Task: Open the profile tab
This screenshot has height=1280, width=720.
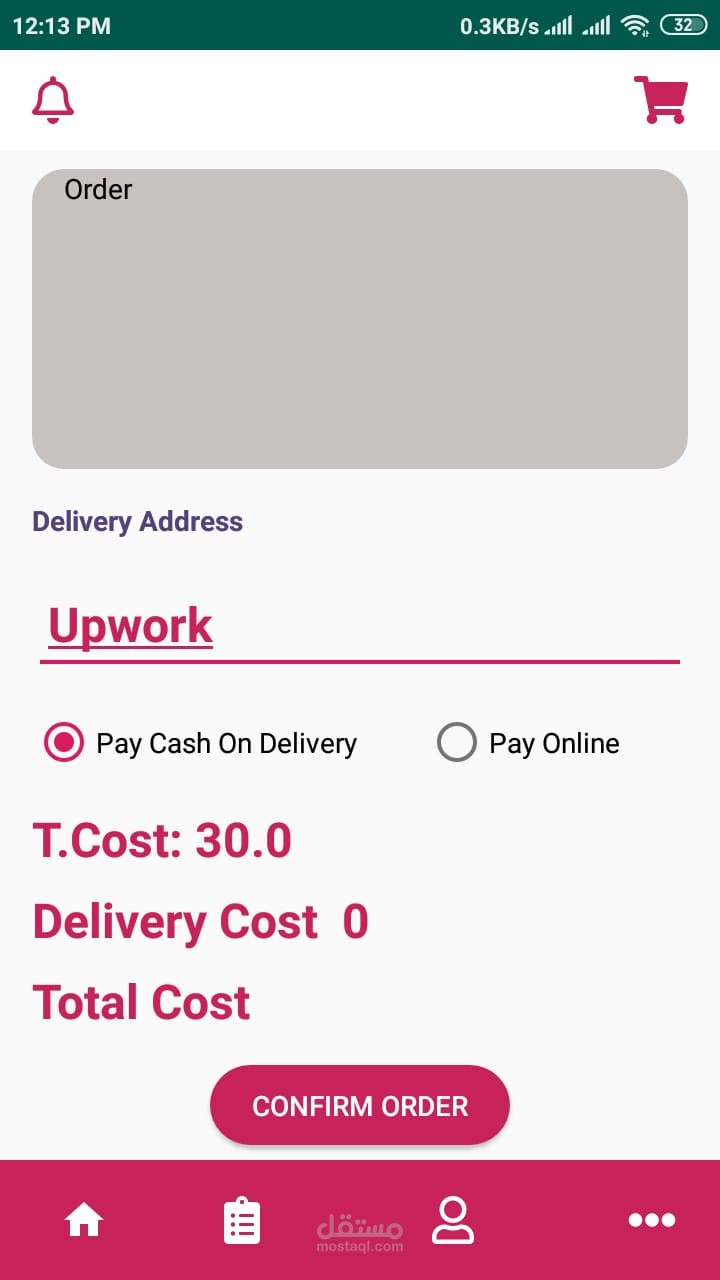Action: pyautogui.click(x=452, y=1220)
